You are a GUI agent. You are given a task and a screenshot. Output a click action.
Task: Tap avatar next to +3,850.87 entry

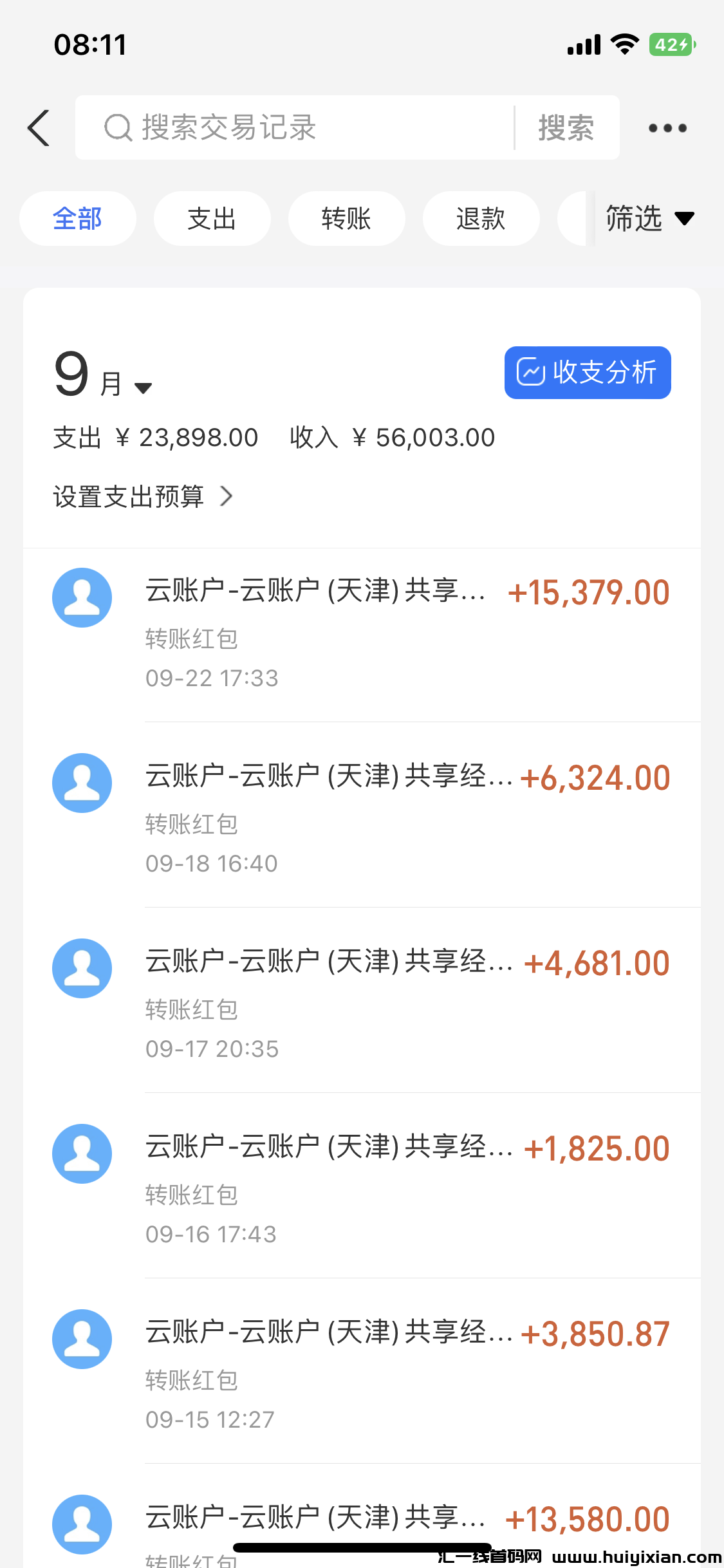pos(82,1338)
